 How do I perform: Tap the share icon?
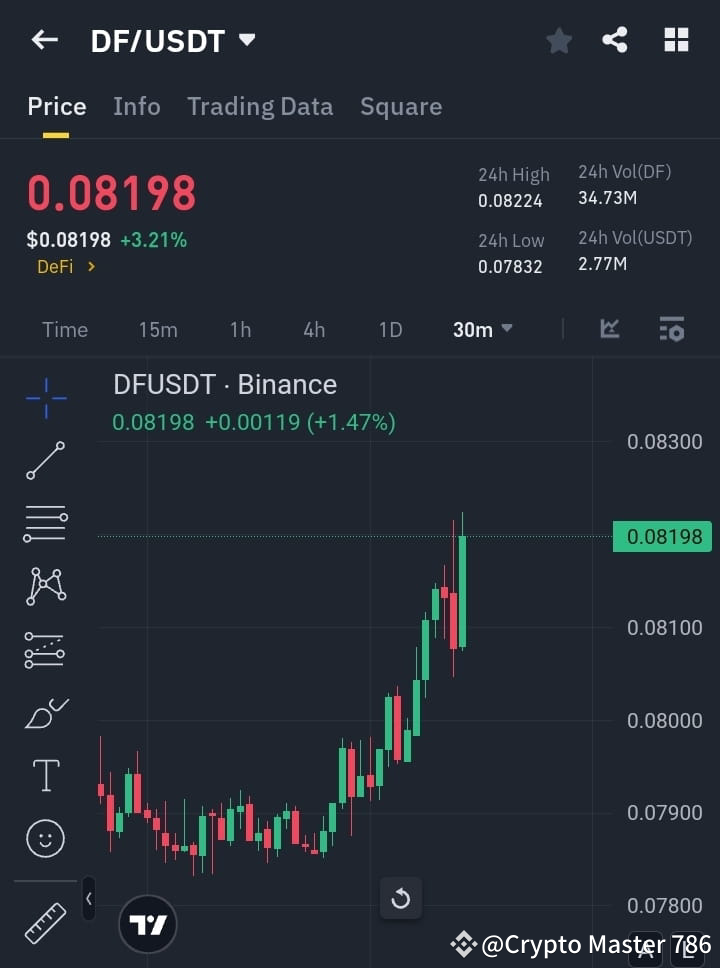coord(615,40)
